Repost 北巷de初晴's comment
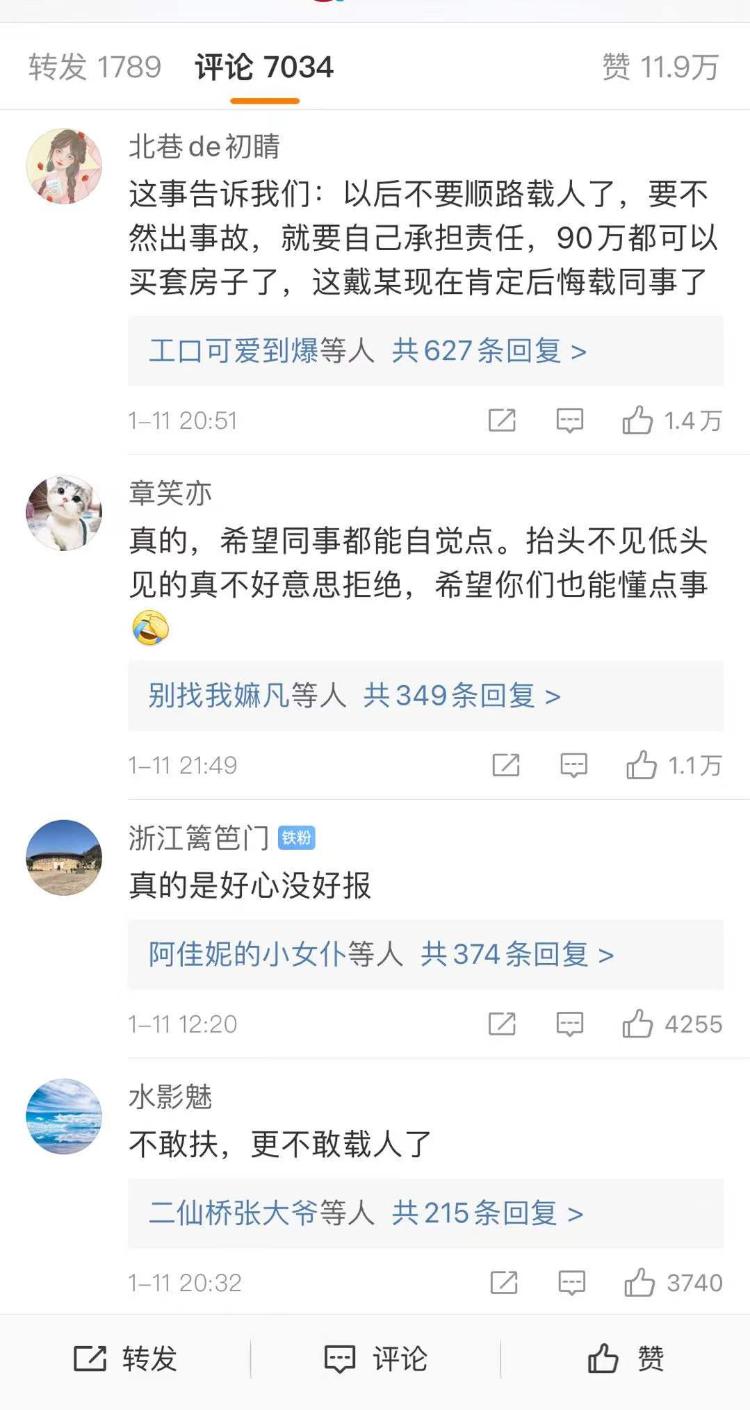The height and width of the screenshot is (1410, 750). coord(502,421)
